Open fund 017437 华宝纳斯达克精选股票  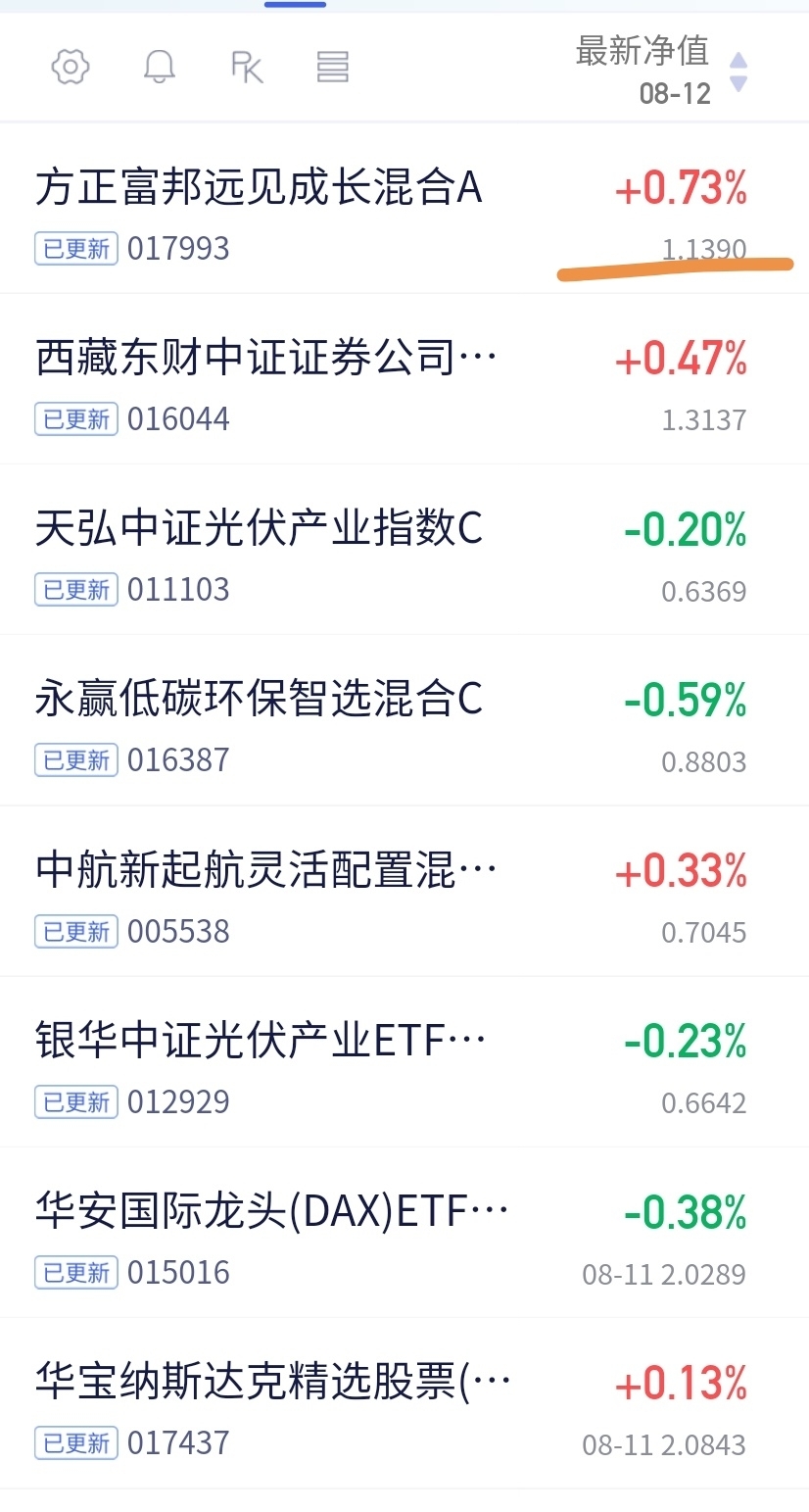404,1402
